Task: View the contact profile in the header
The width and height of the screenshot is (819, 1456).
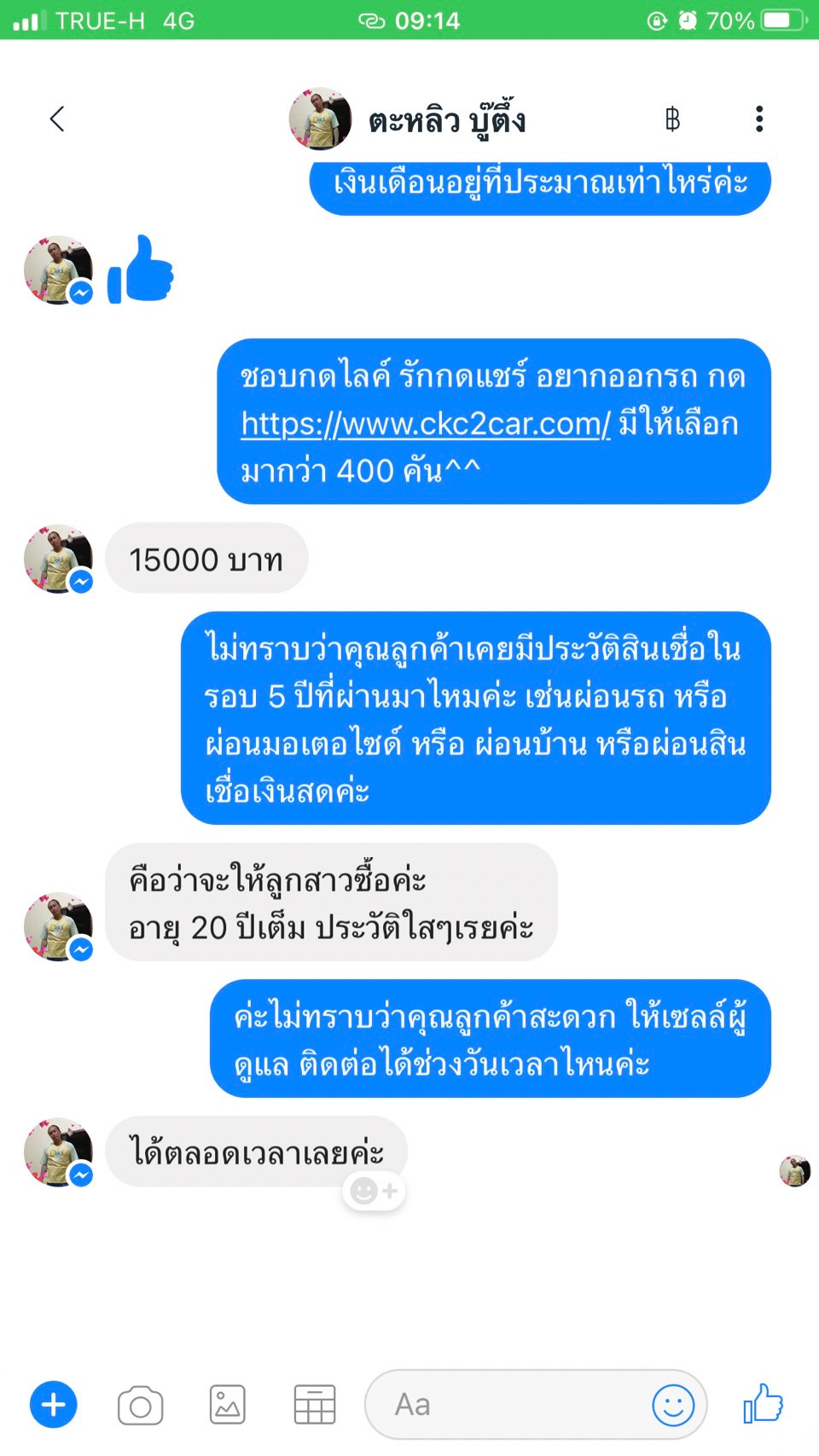Action: (408, 119)
